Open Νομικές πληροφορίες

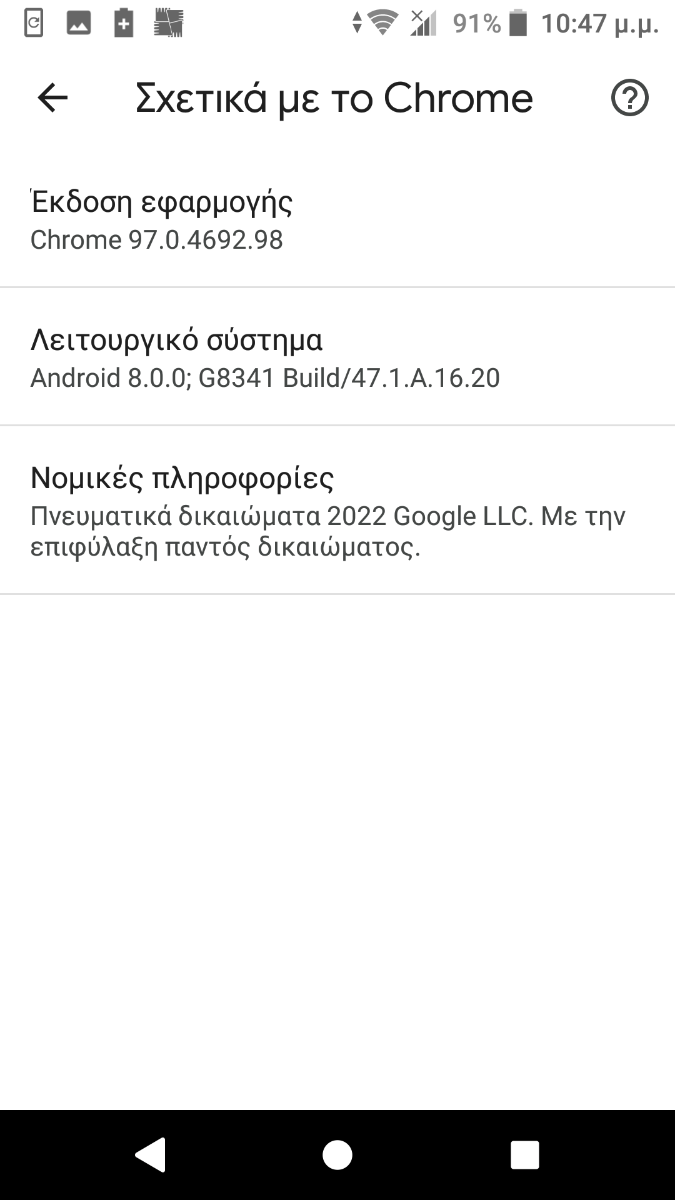pos(337,510)
